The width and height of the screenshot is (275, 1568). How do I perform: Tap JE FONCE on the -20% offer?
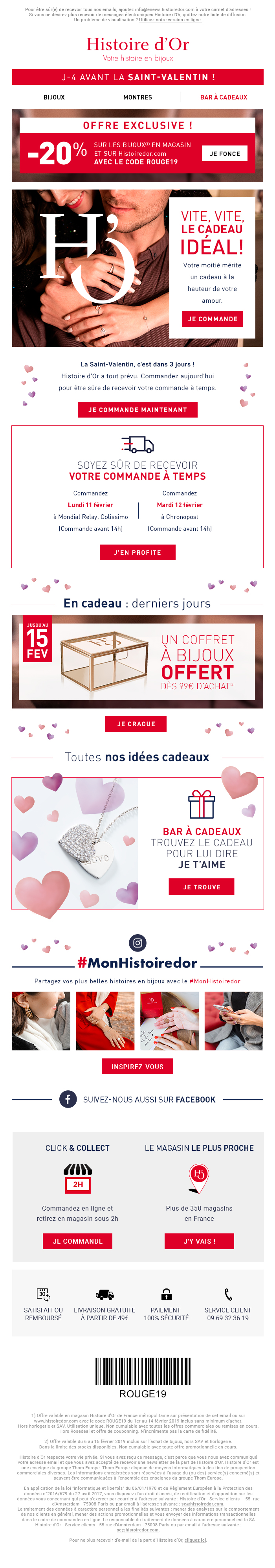224,154
